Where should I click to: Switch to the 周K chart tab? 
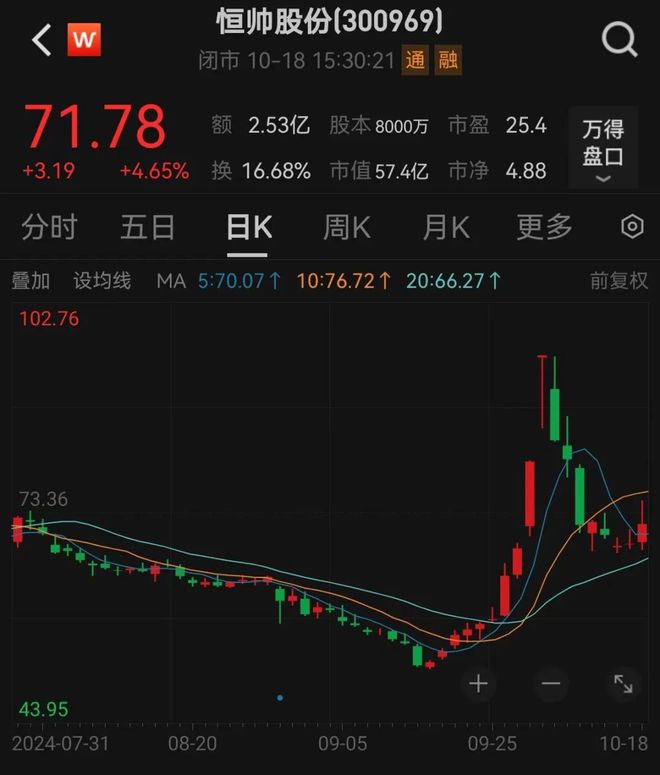click(346, 228)
